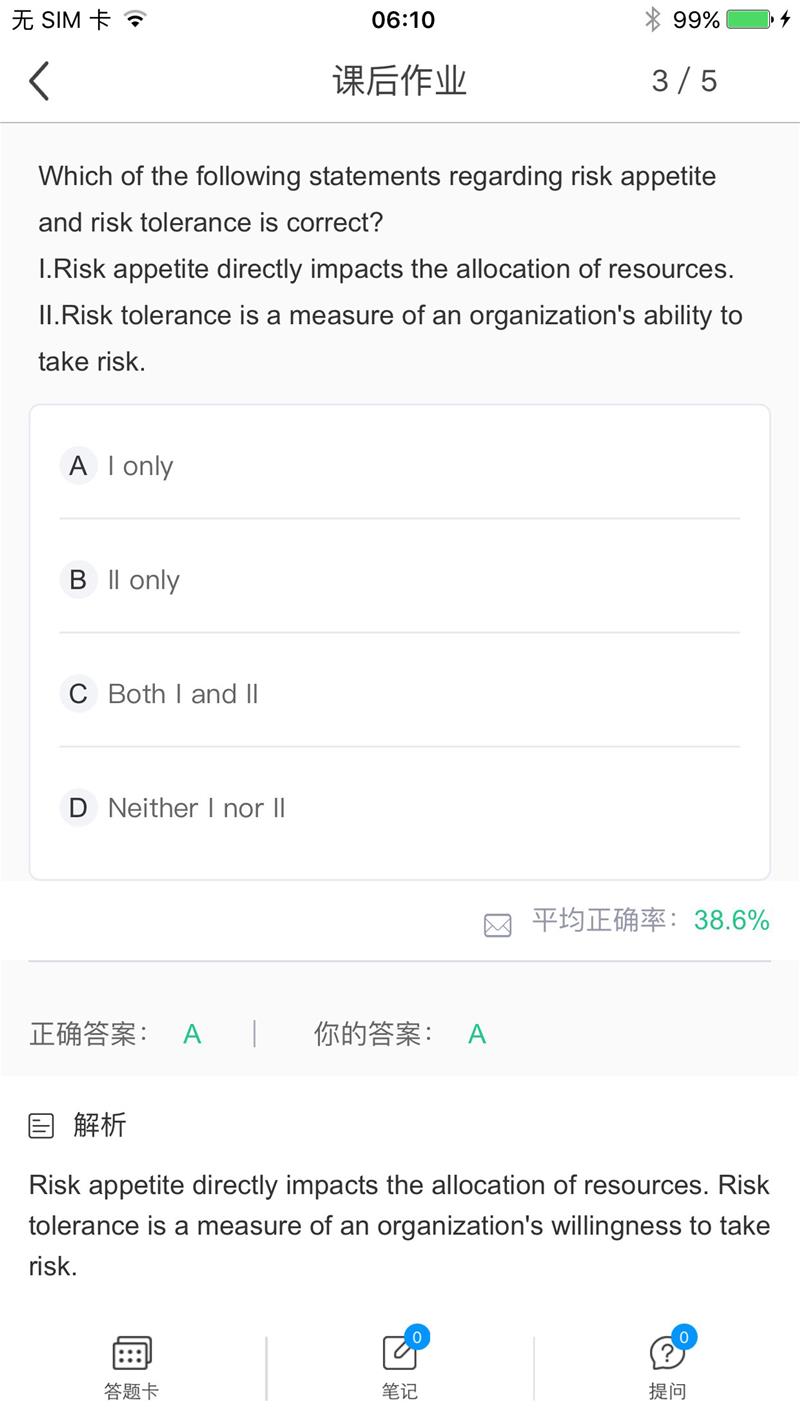Go back using the top-left arrow
The height and width of the screenshot is (1422, 800).
[39, 81]
